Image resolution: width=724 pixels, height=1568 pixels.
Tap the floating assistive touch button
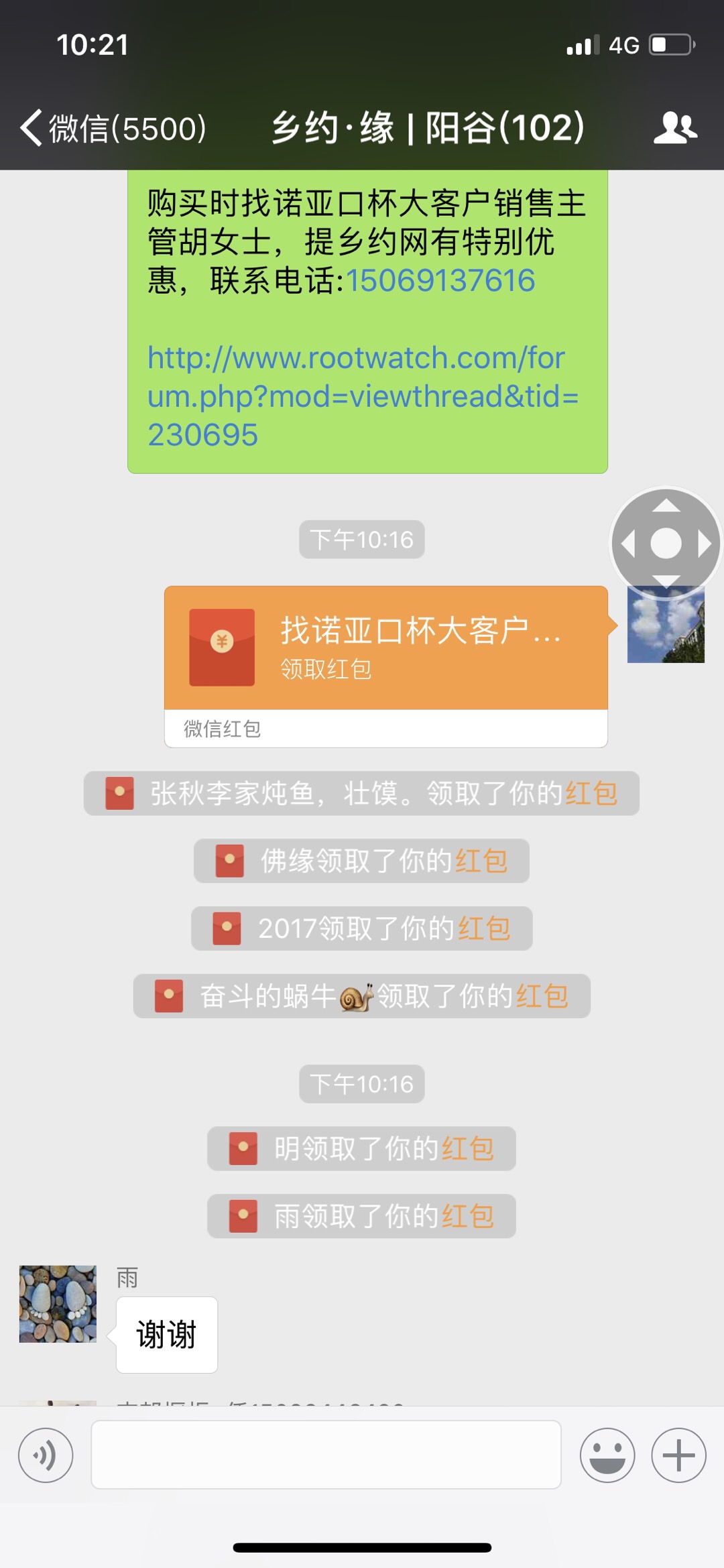pyautogui.click(x=666, y=543)
